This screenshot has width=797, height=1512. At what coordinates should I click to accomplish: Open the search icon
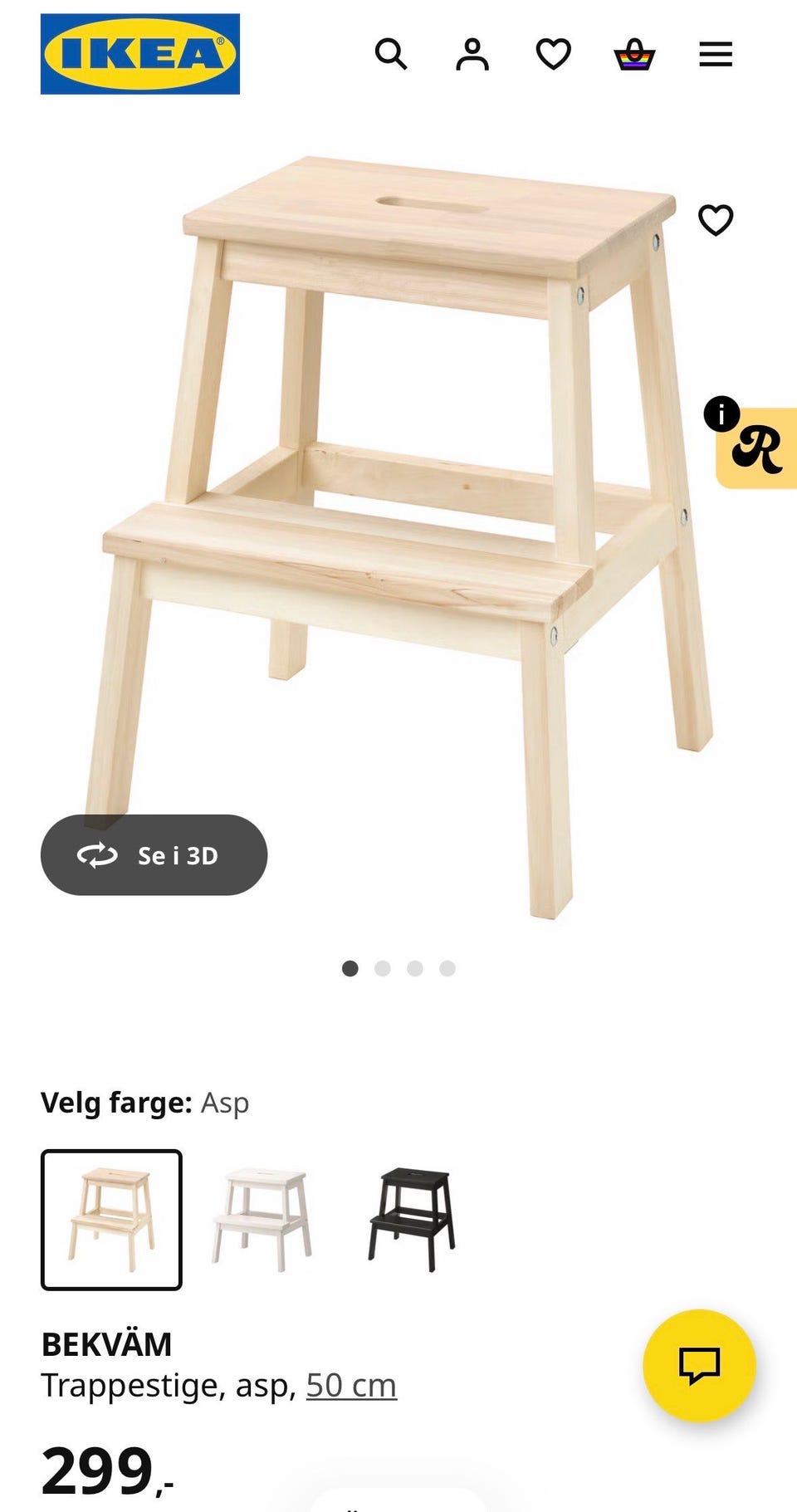coord(391,55)
